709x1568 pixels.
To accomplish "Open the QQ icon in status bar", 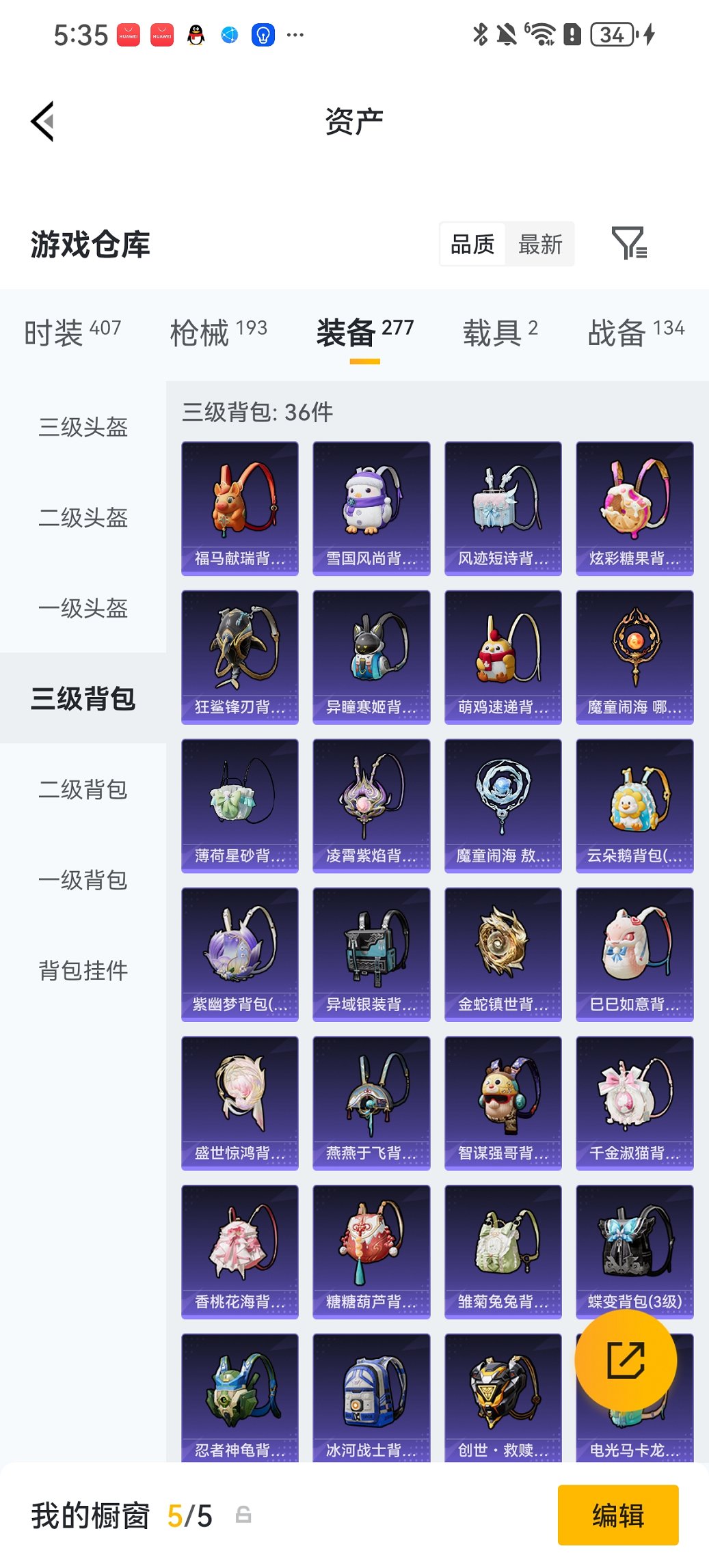I will point(195,34).
